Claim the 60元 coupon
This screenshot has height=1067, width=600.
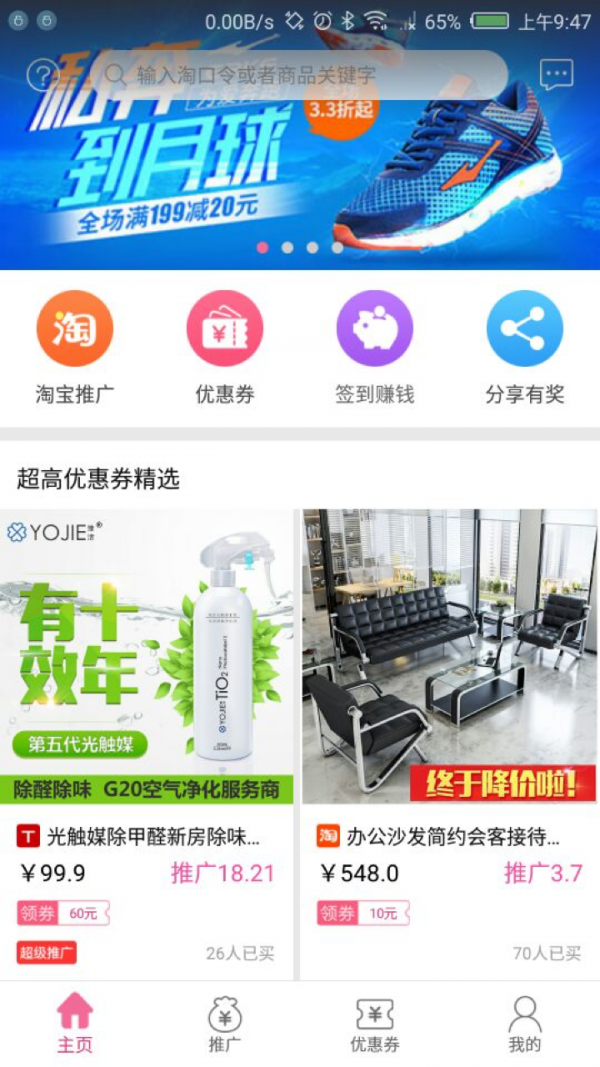point(63,913)
